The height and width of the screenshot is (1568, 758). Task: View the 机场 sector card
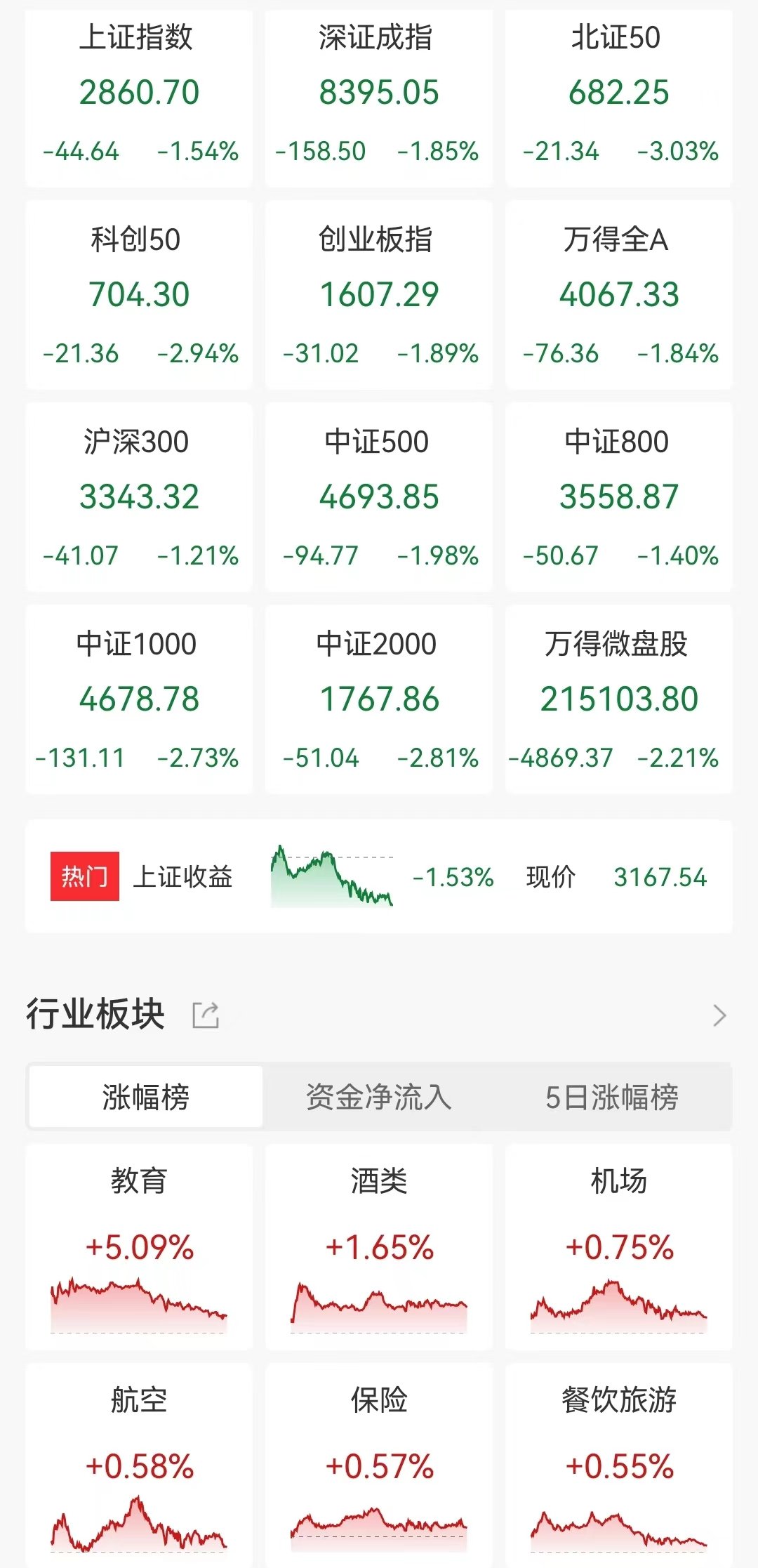click(618, 1247)
